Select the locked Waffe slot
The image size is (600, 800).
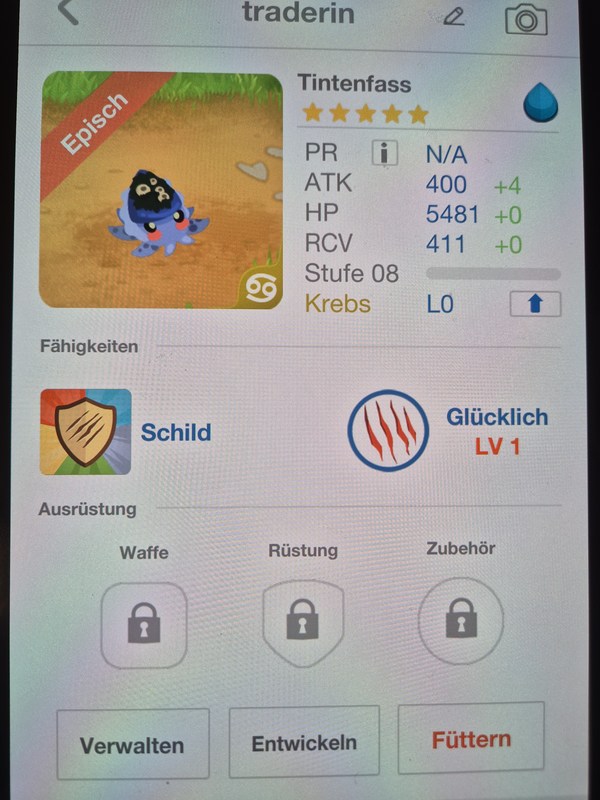(x=144, y=625)
